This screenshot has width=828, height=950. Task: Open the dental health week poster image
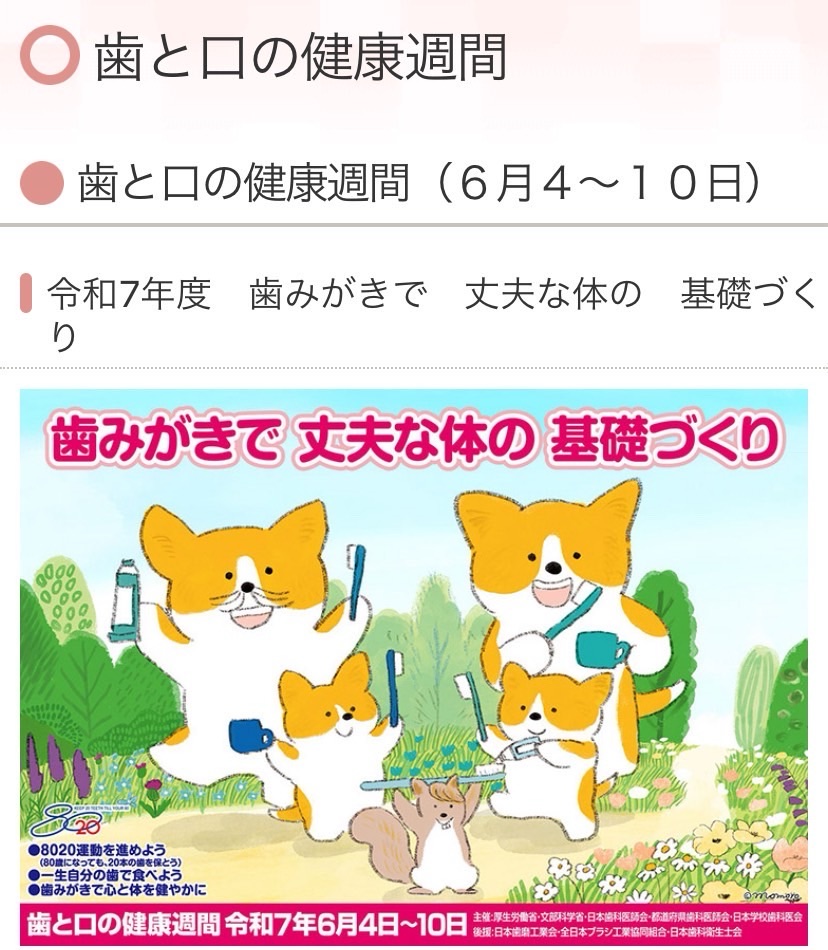coord(413,665)
